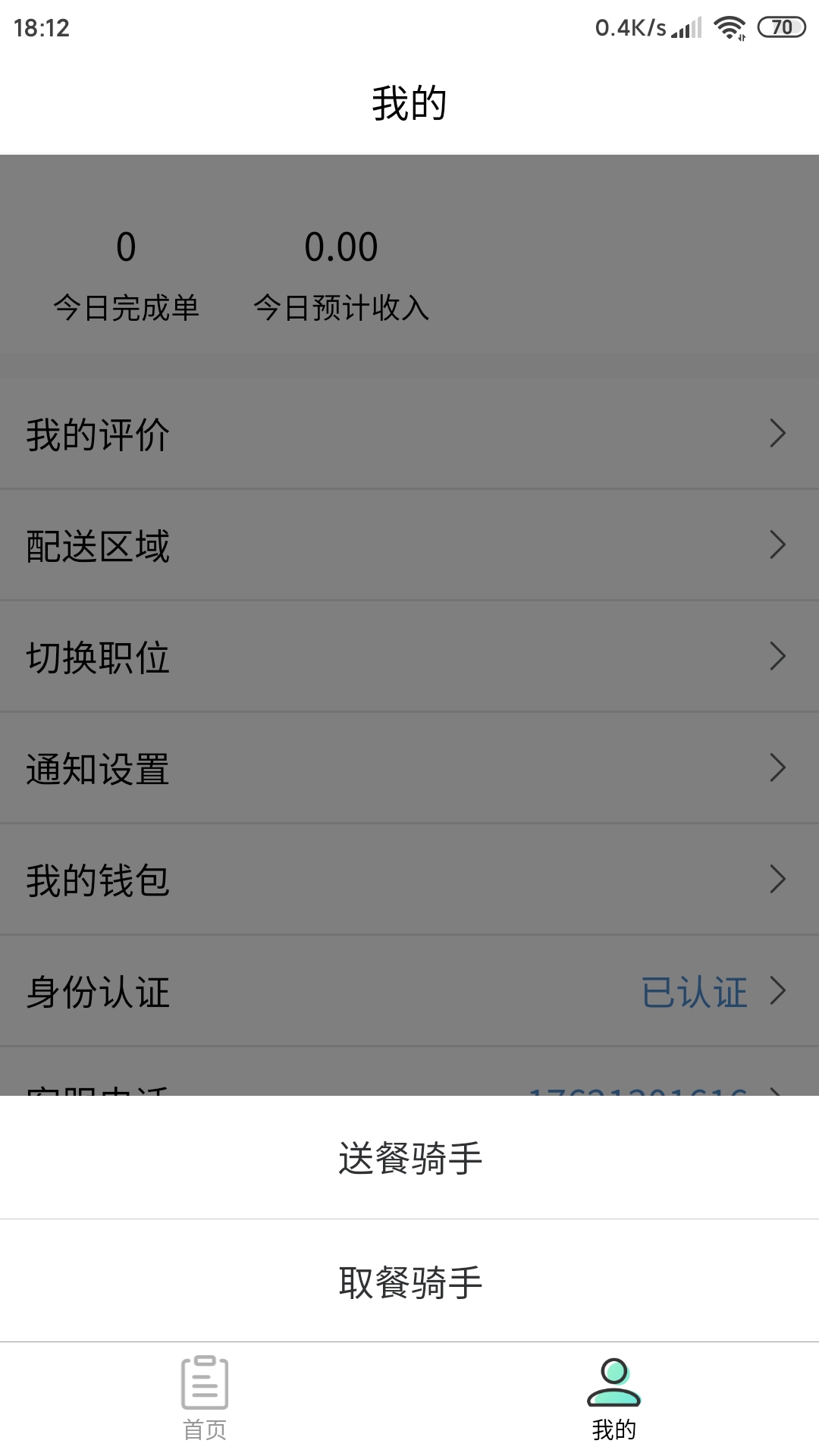Click the 已认证 status link
819x1456 pixels.
(x=694, y=990)
